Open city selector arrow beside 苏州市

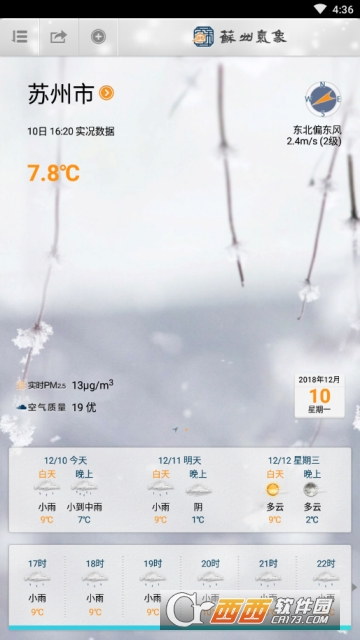point(106,93)
